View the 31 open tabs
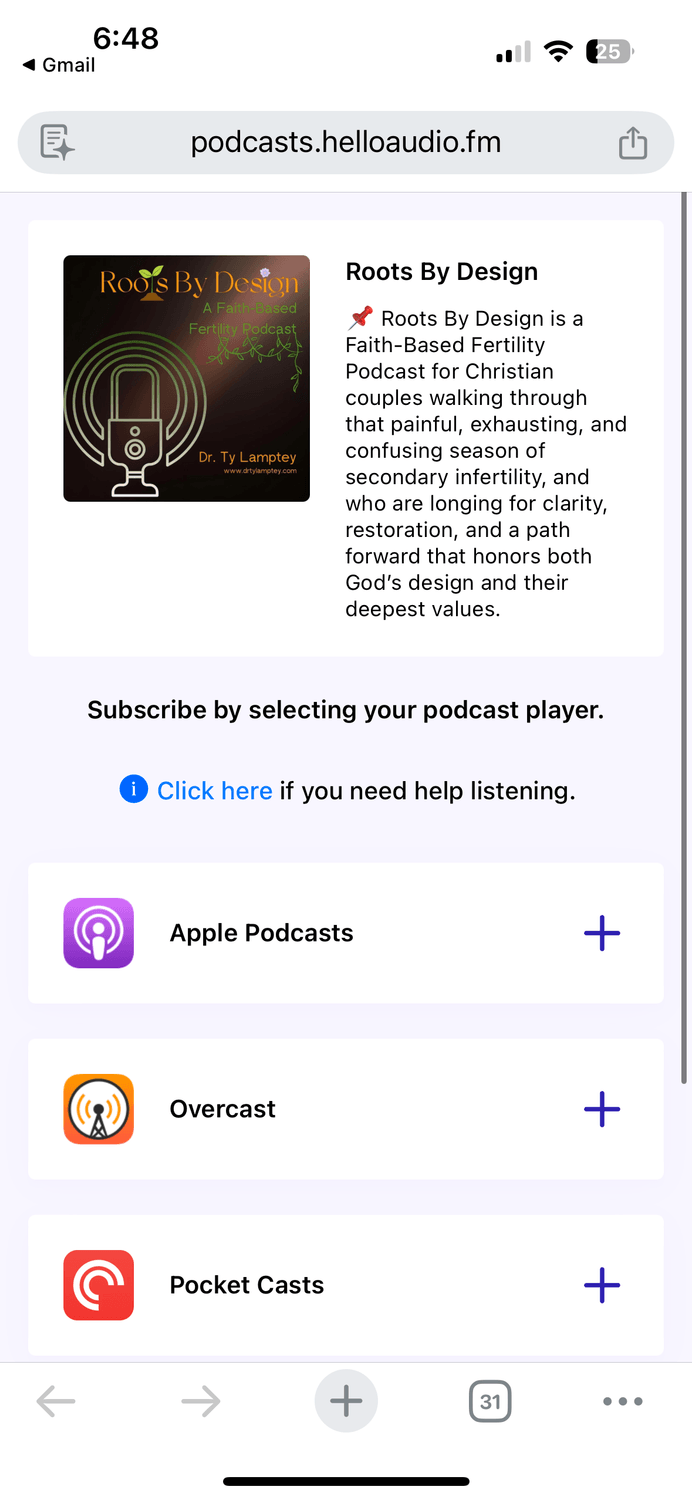Viewport: 692px width, 1500px height. click(490, 1401)
